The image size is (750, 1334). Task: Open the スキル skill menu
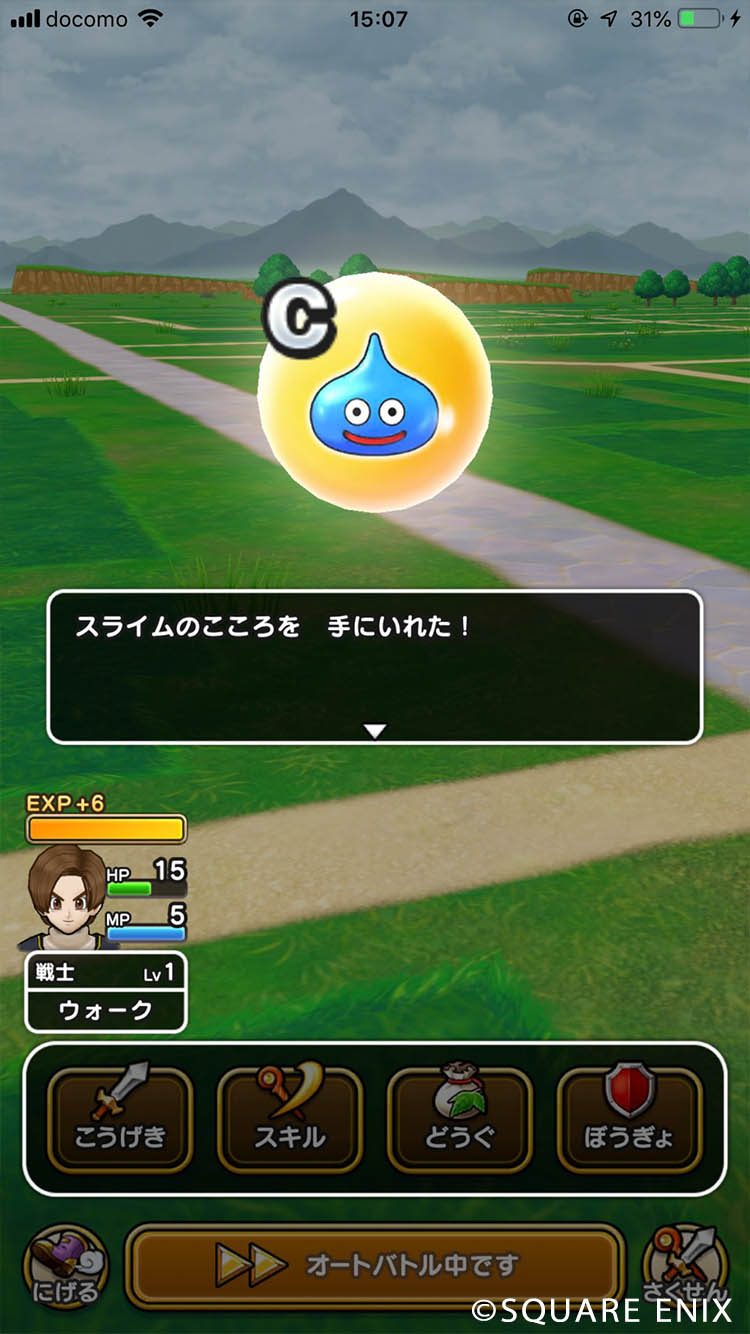pyautogui.click(x=290, y=1119)
